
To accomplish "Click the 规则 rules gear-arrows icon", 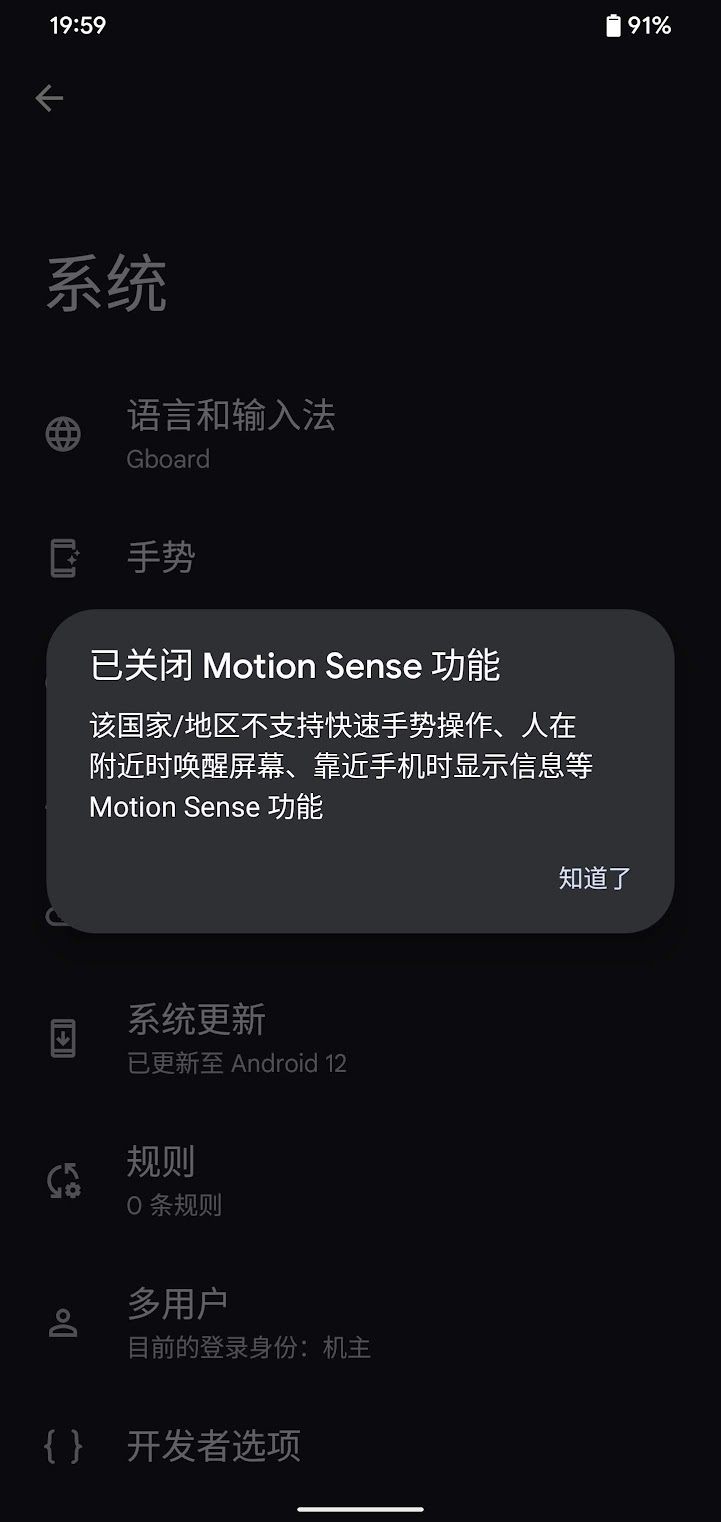I will (x=63, y=1180).
